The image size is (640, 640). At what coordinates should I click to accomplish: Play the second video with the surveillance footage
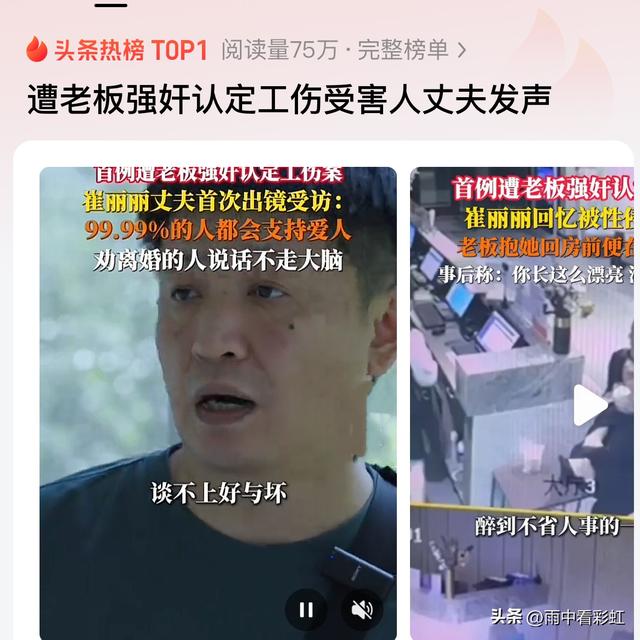pyautogui.click(x=589, y=405)
